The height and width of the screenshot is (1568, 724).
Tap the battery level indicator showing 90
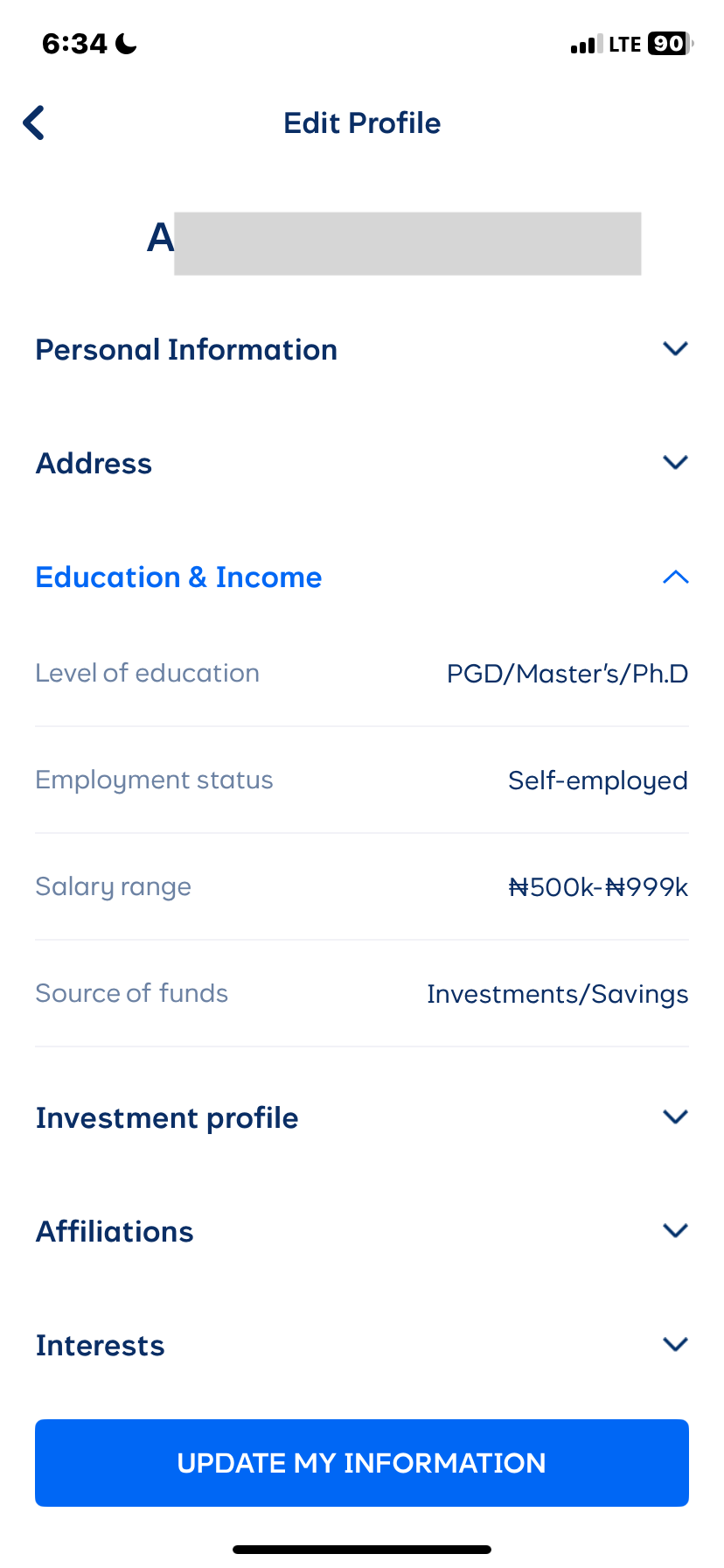(x=667, y=44)
